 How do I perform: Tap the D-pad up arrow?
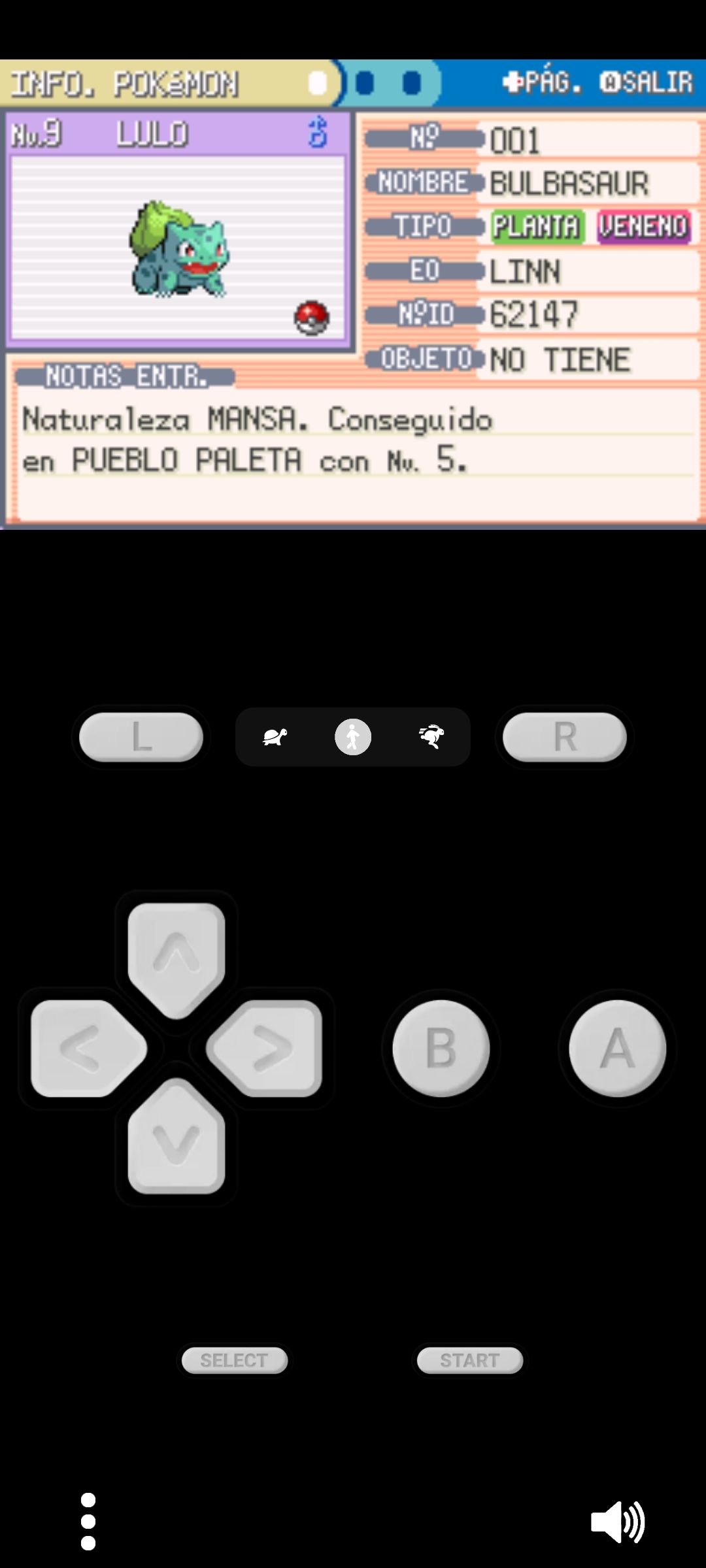[x=176, y=954]
